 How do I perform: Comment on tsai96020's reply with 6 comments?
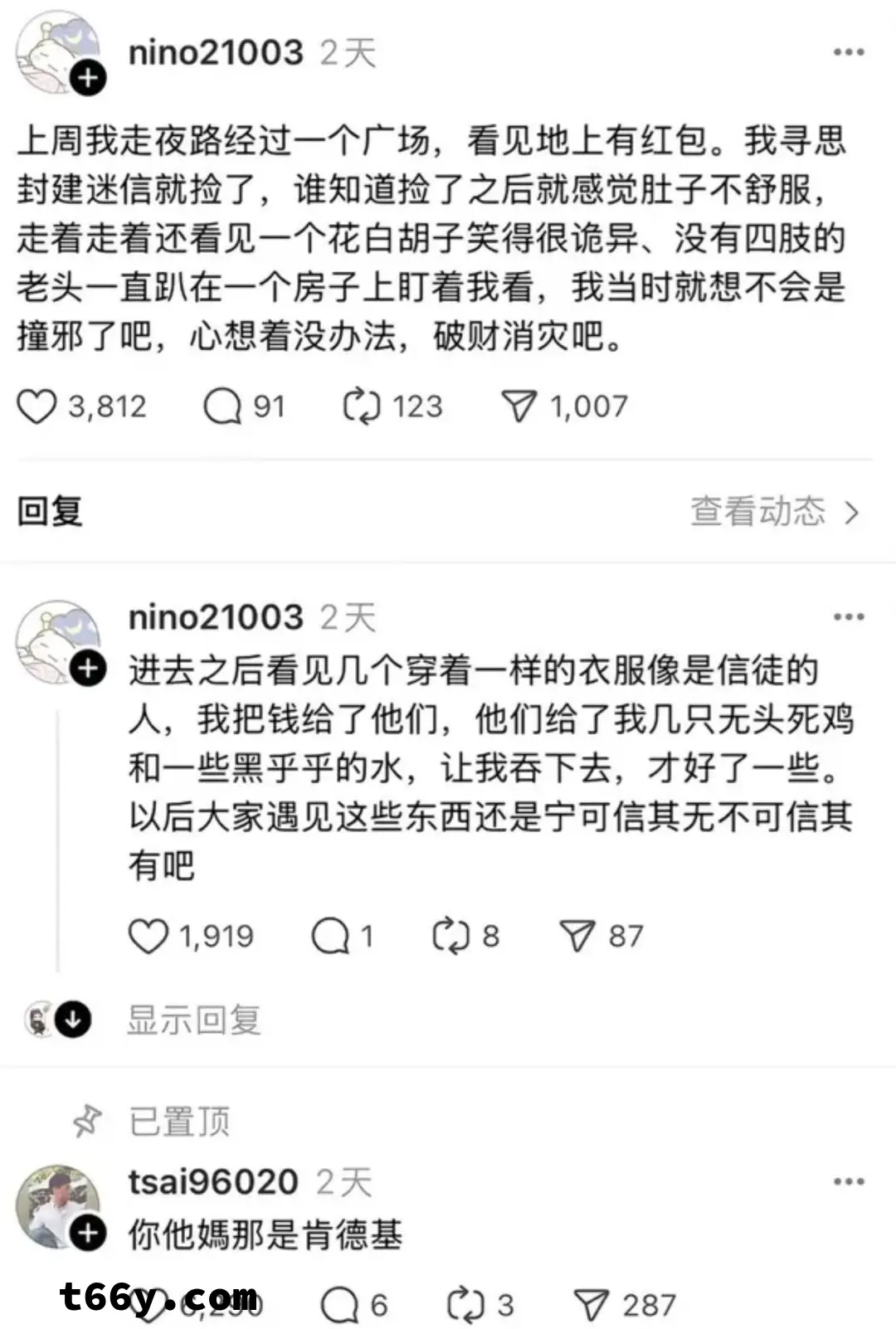pyautogui.click(x=339, y=1305)
